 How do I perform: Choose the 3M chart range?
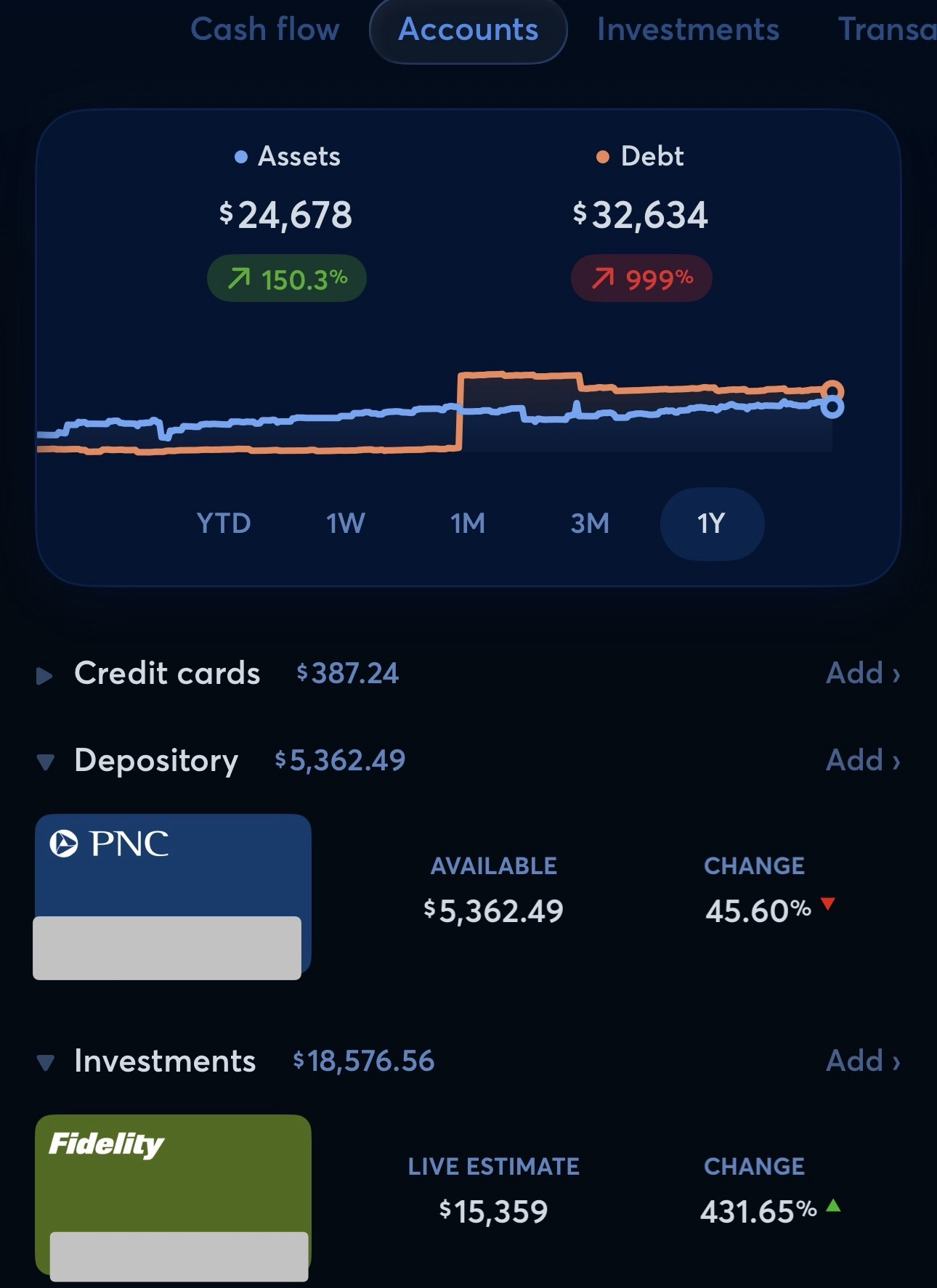590,523
